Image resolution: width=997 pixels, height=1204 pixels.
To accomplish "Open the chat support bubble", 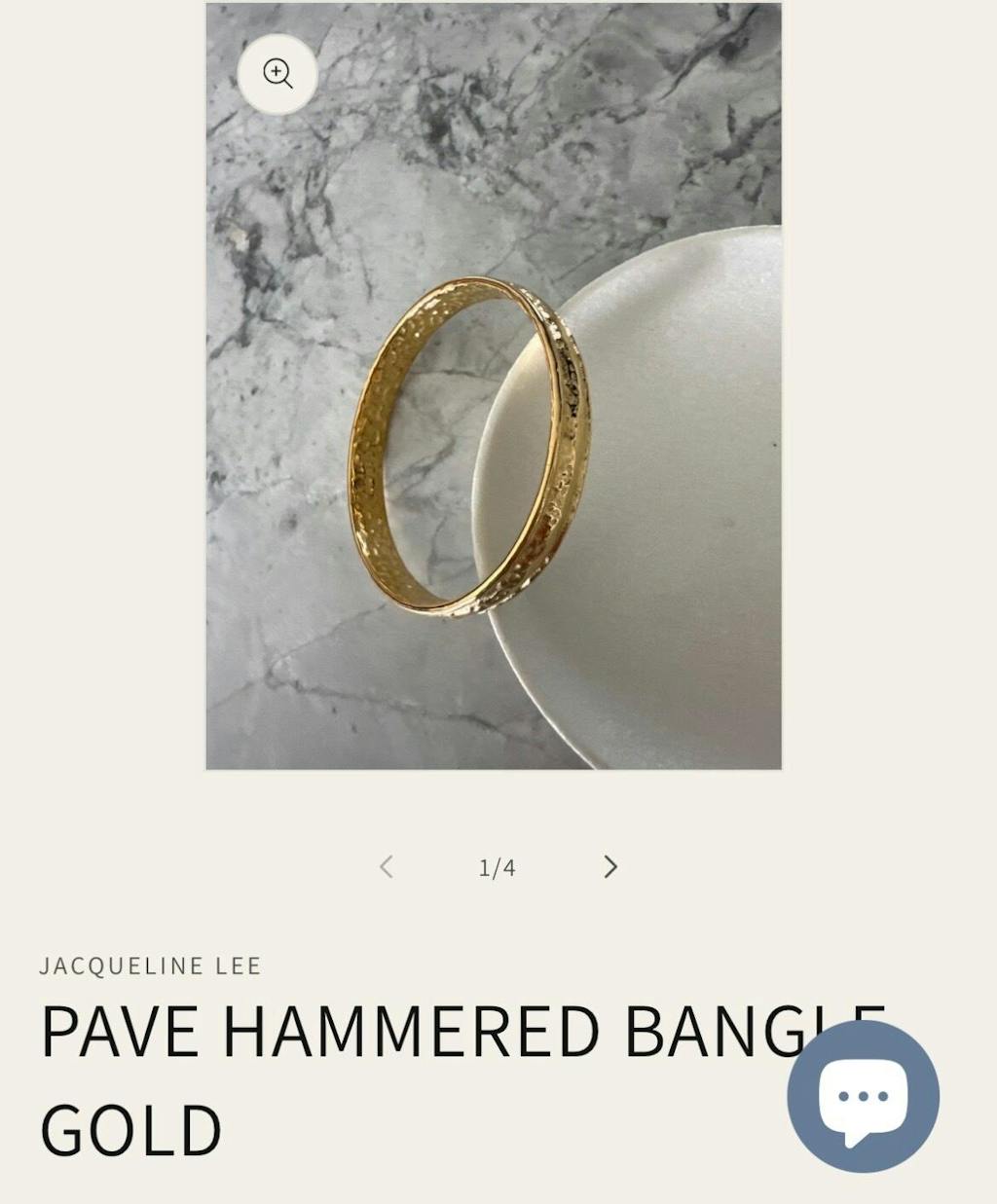I will click(863, 1096).
